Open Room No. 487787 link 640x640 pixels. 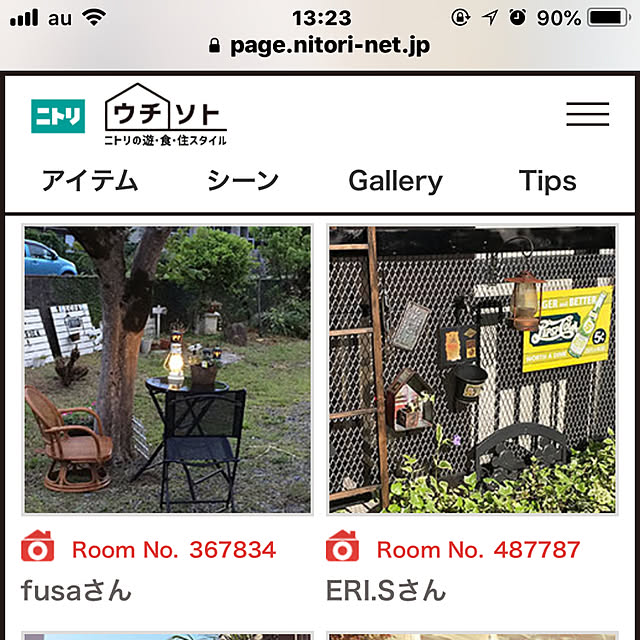click(478, 549)
